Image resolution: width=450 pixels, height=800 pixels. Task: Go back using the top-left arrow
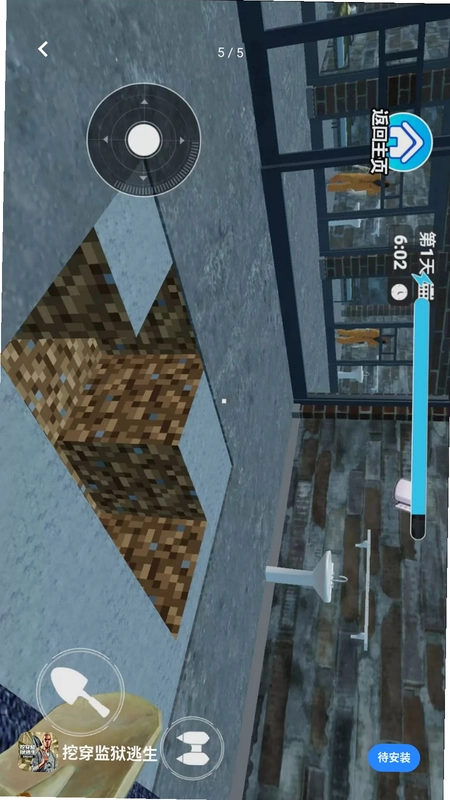point(43,49)
